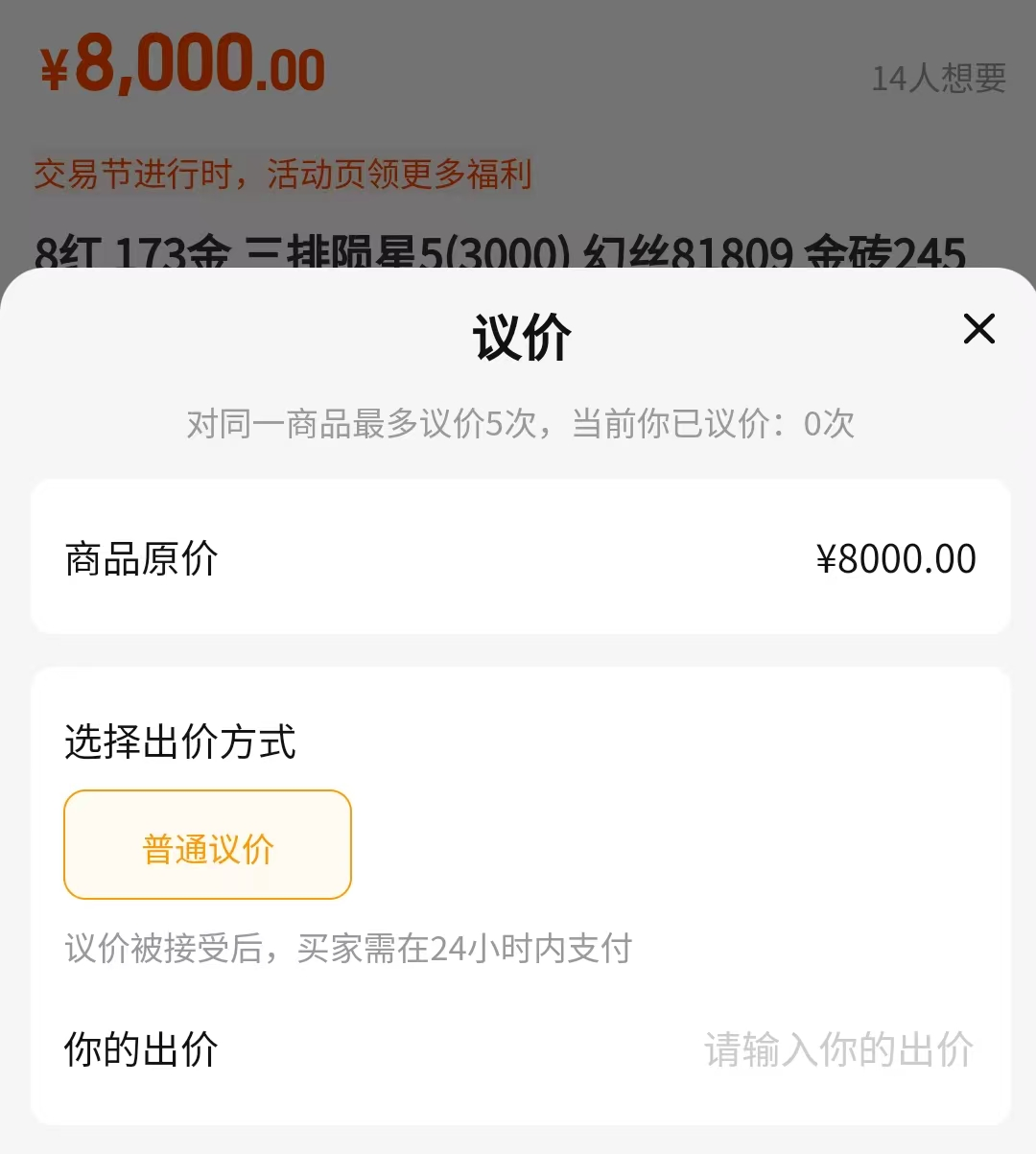Screen dimensions: 1036x1154
Task: Close the 议价 bargaining dialog
Action: 978,329
